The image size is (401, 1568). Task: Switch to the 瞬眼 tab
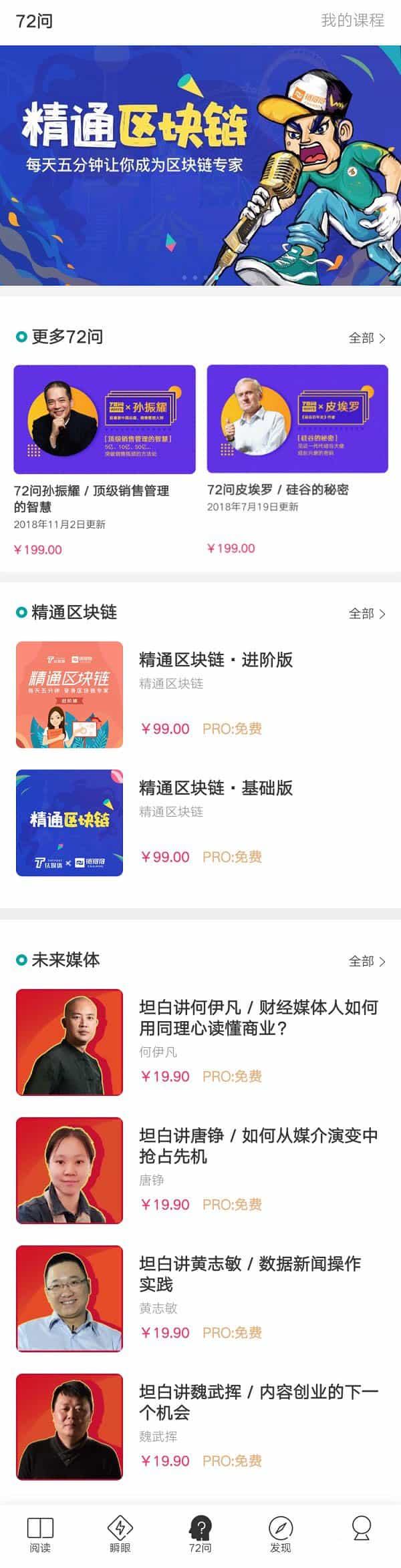pos(120,1534)
